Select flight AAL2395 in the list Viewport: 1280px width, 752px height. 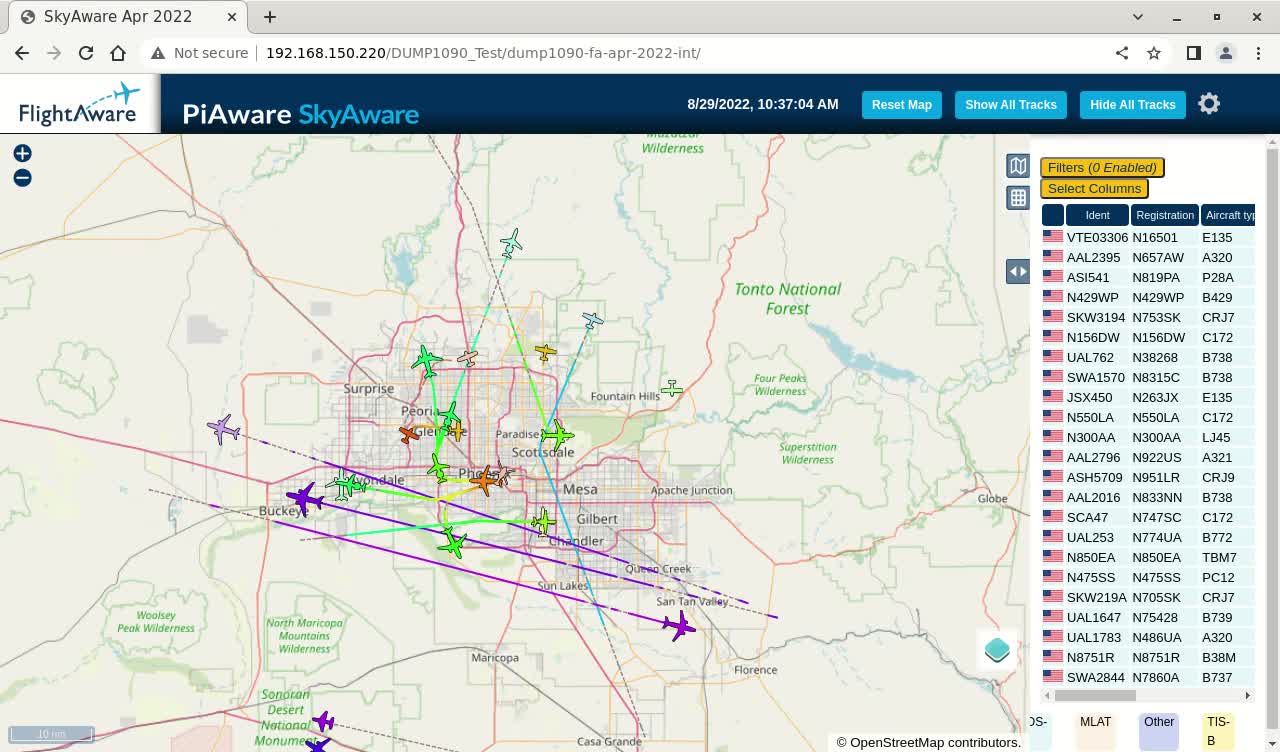[1093, 257]
